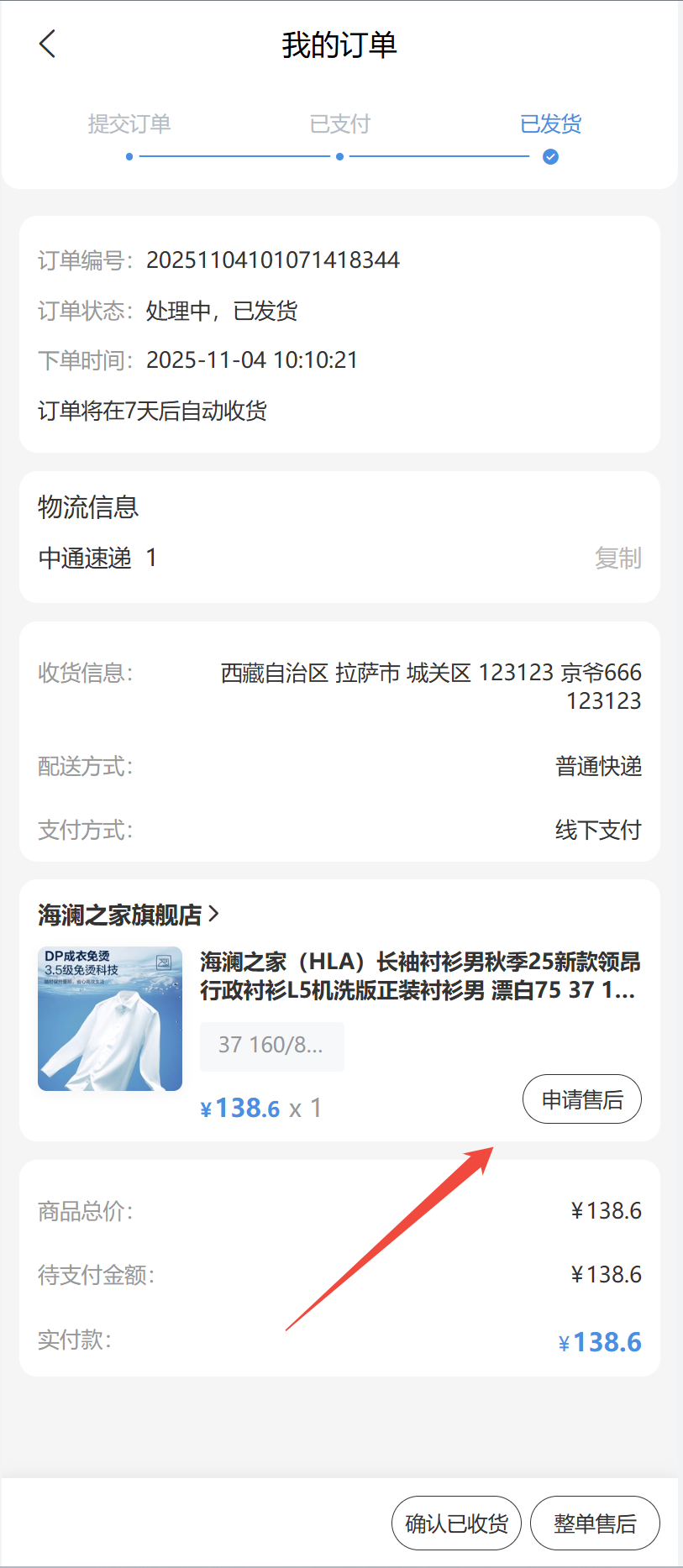Open 海澜之家旗舰店 store page

pos(128,914)
